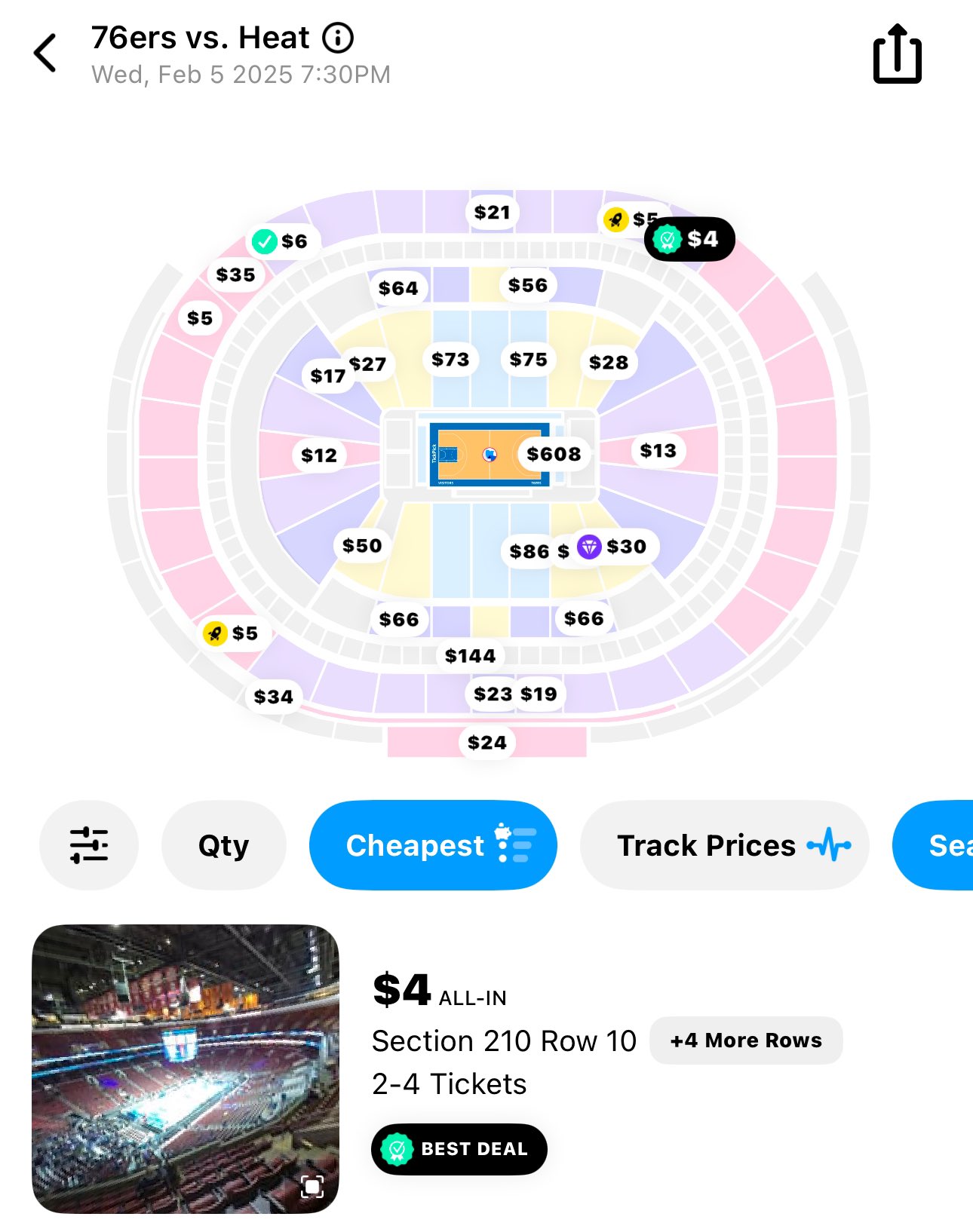
Task: Share this 76ers vs. Heat event
Action: (897, 54)
